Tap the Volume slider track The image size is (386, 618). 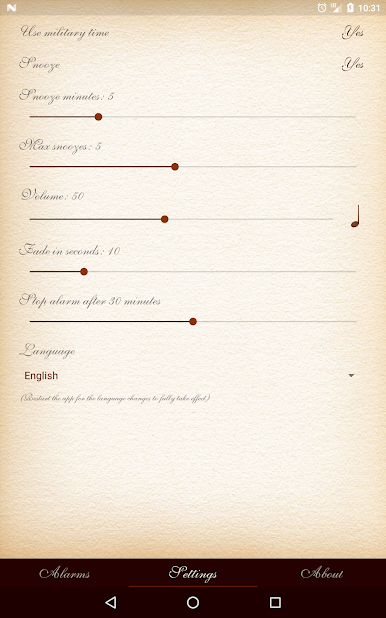181,219
